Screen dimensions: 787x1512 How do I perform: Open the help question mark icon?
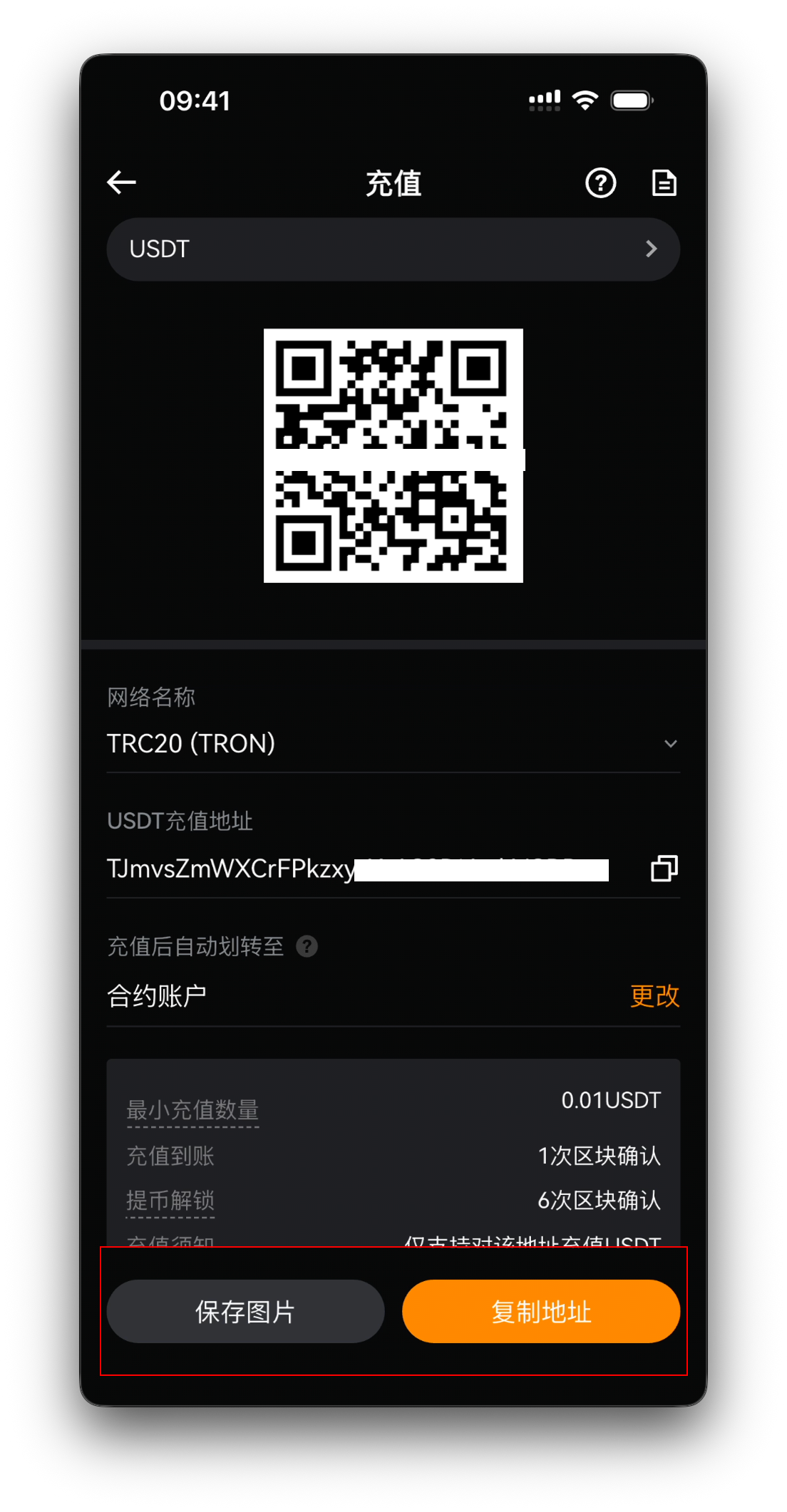600,183
